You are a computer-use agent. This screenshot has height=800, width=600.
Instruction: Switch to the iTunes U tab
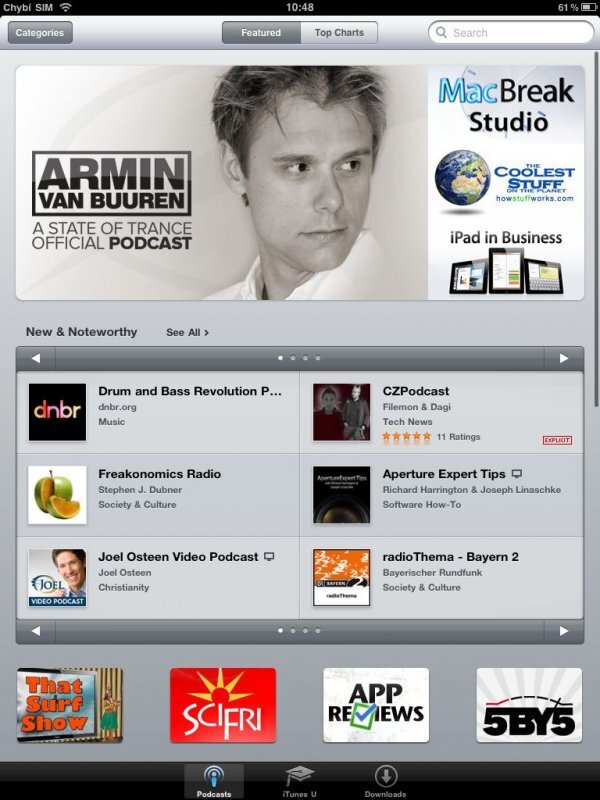point(300,780)
